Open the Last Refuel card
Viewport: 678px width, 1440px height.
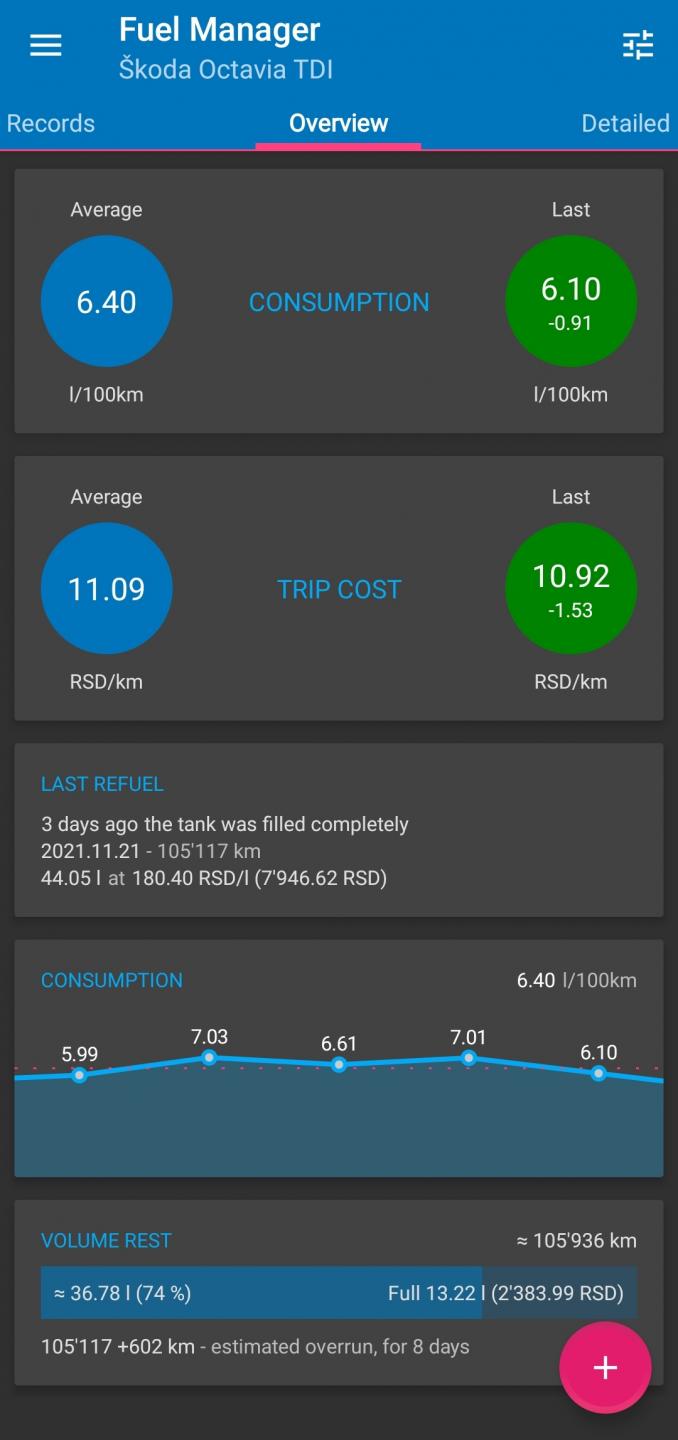point(338,830)
